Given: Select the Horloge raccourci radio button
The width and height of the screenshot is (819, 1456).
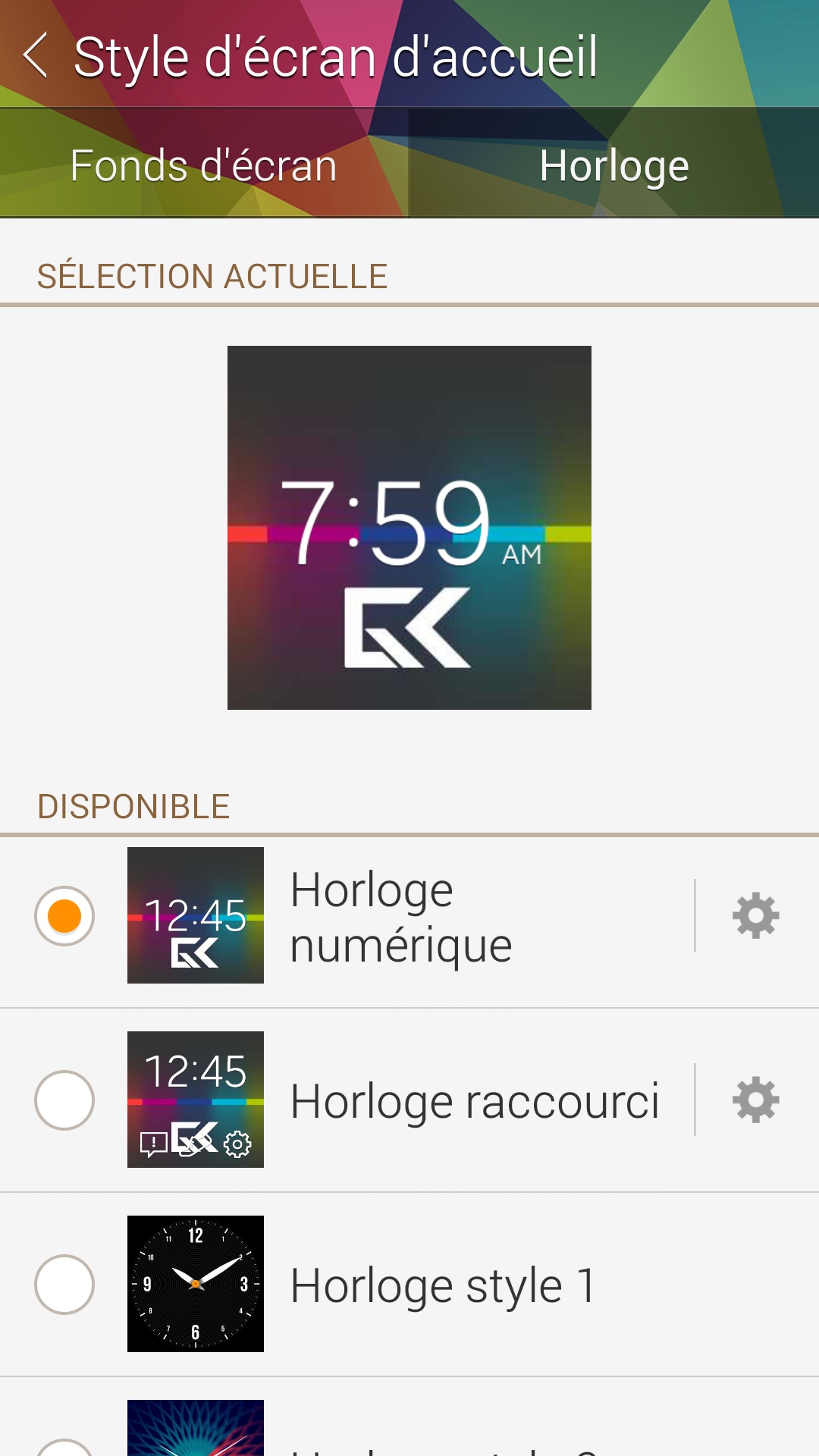Looking at the screenshot, I should tap(64, 1100).
